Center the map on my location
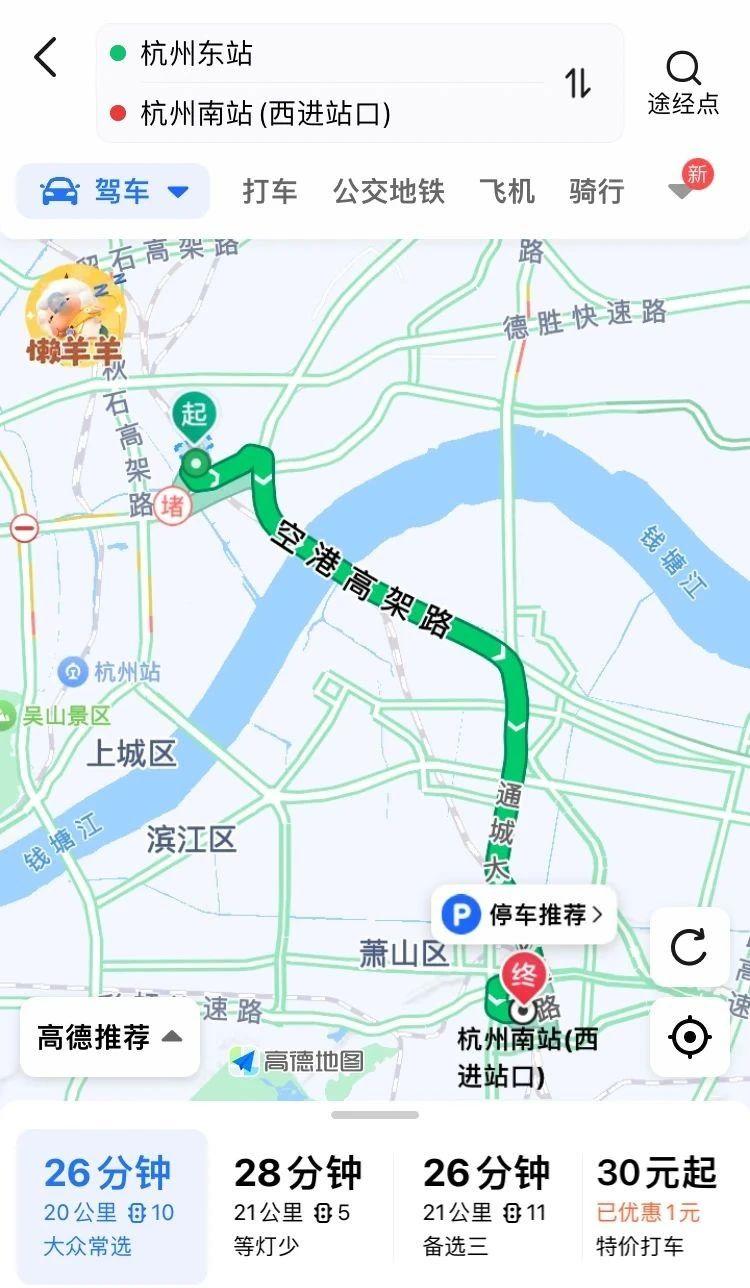The width and height of the screenshot is (750, 1288). click(689, 1037)
